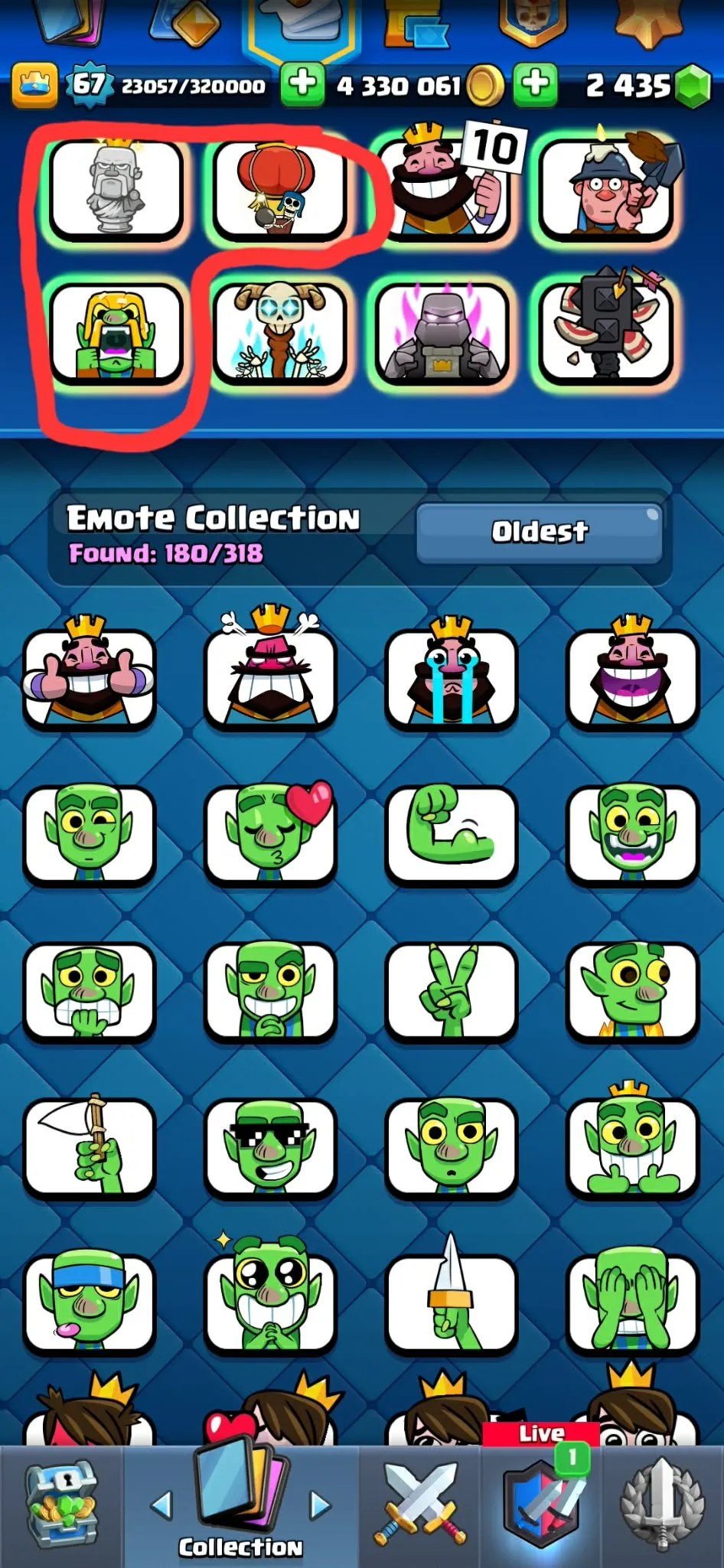Select the goblin wearing sunglasses emote
Screen dimensions: 724x1568
click(x=270, y=1148)
